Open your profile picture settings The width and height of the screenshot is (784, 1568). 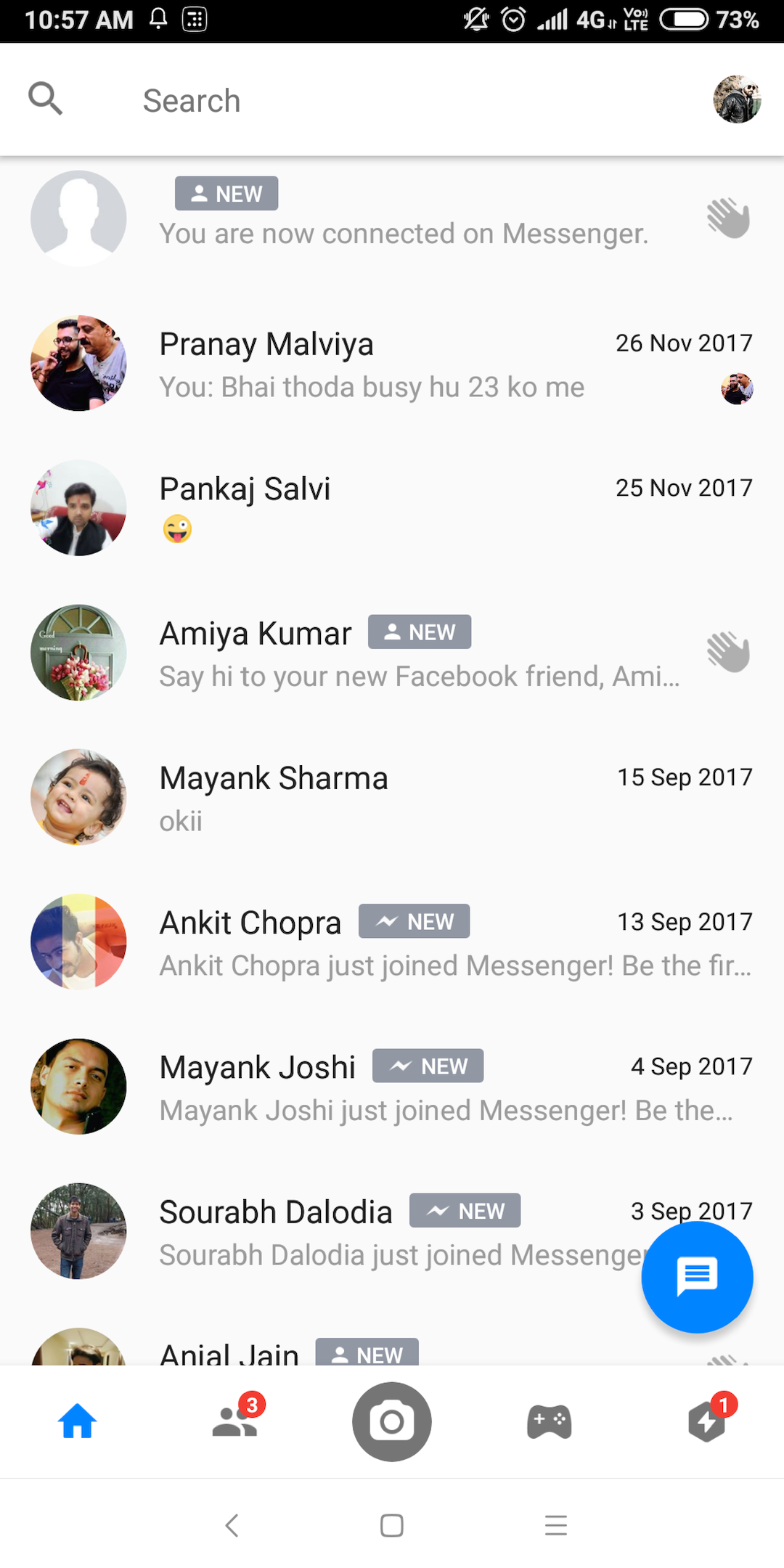coord(736,99)
